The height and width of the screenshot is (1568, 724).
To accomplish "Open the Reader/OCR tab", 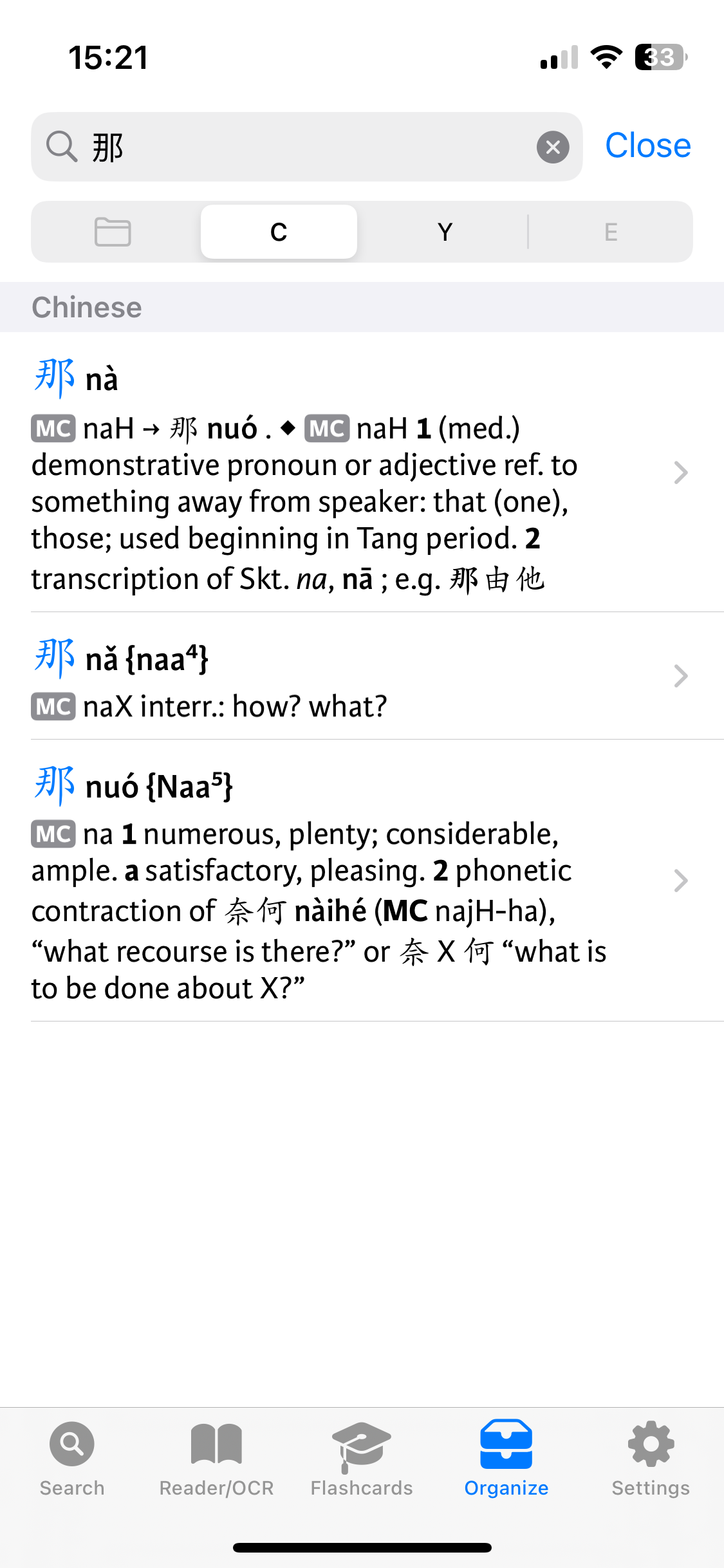I will pos(216,1459).
